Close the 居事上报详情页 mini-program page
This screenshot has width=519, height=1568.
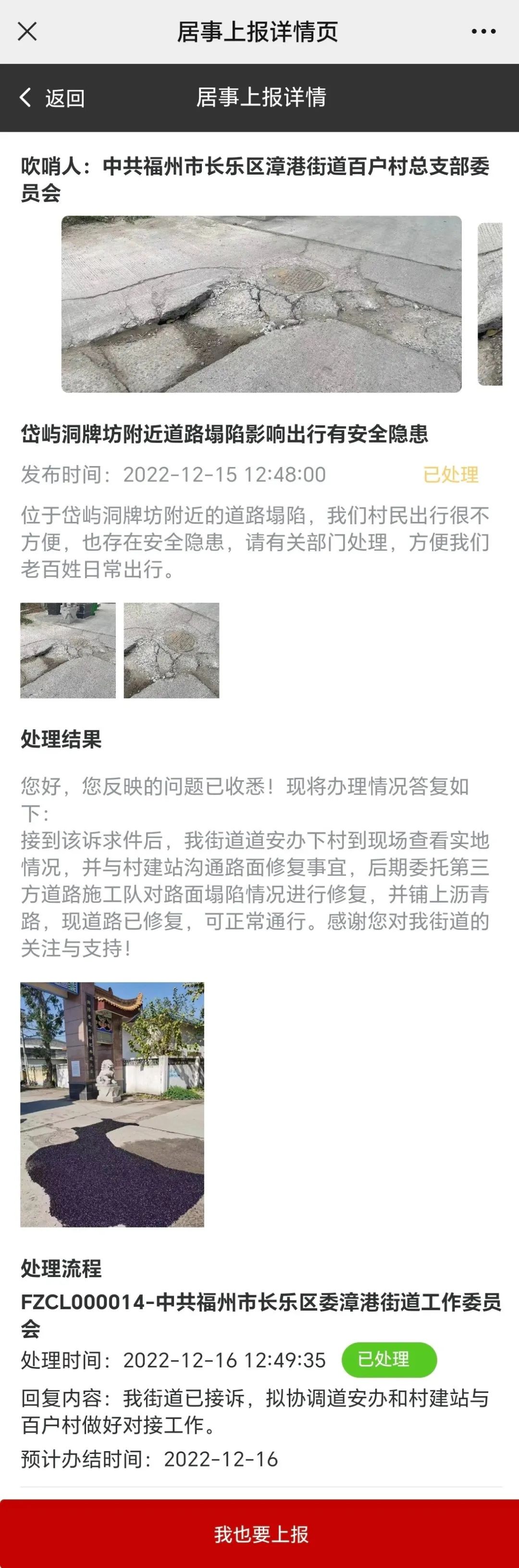coord(27,31)
